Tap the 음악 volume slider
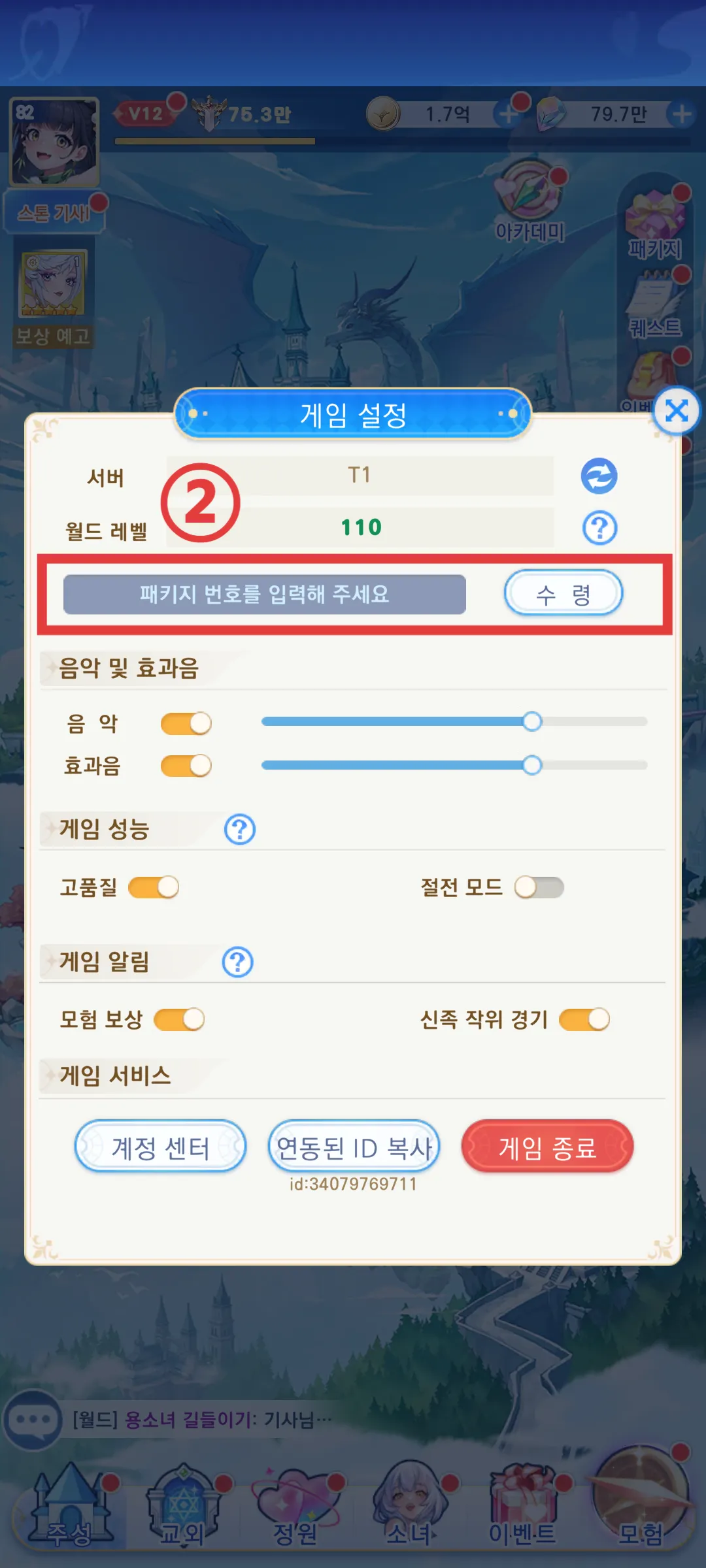Image resolution: width=706 pixels, height=1568 pixels. coord(454,722)
